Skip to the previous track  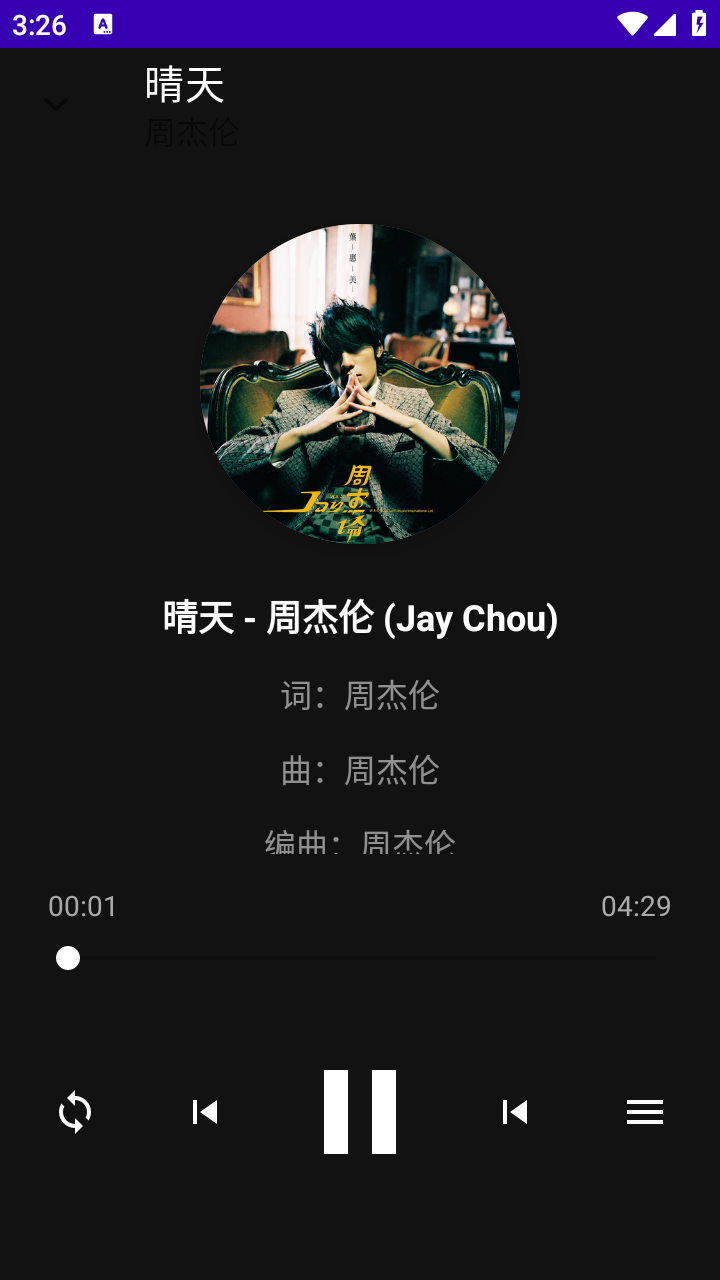[204, 1112]
